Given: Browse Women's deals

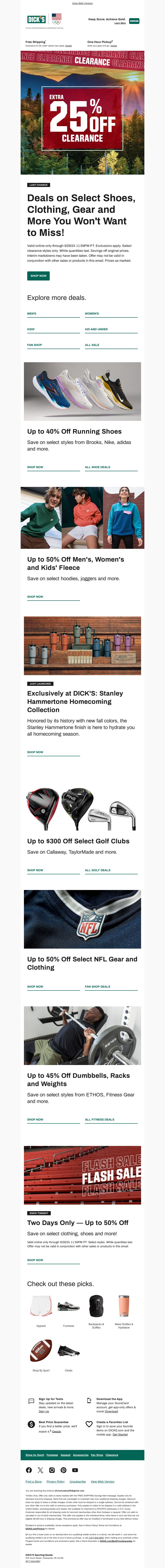Looking at the screenshot, I should click(92, 314).
